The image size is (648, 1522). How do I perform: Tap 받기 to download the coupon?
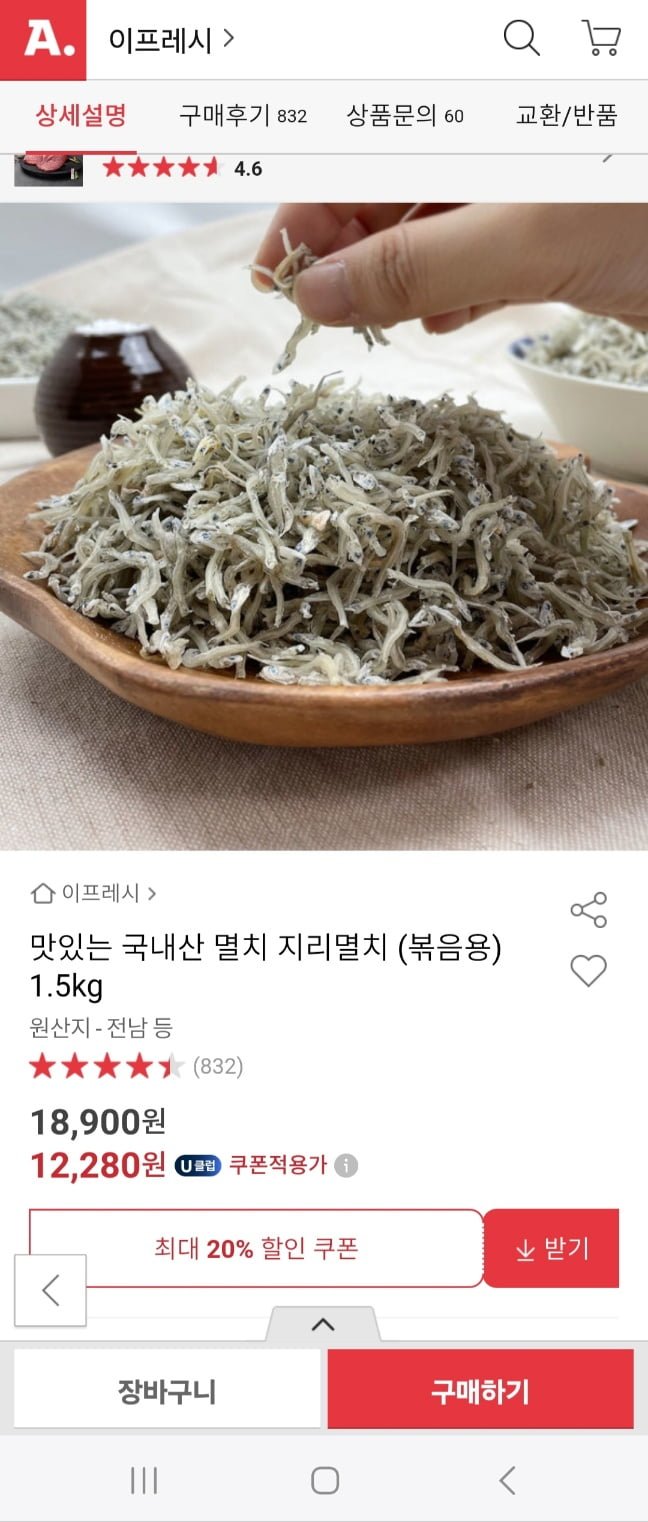[x=552, y=1249]
